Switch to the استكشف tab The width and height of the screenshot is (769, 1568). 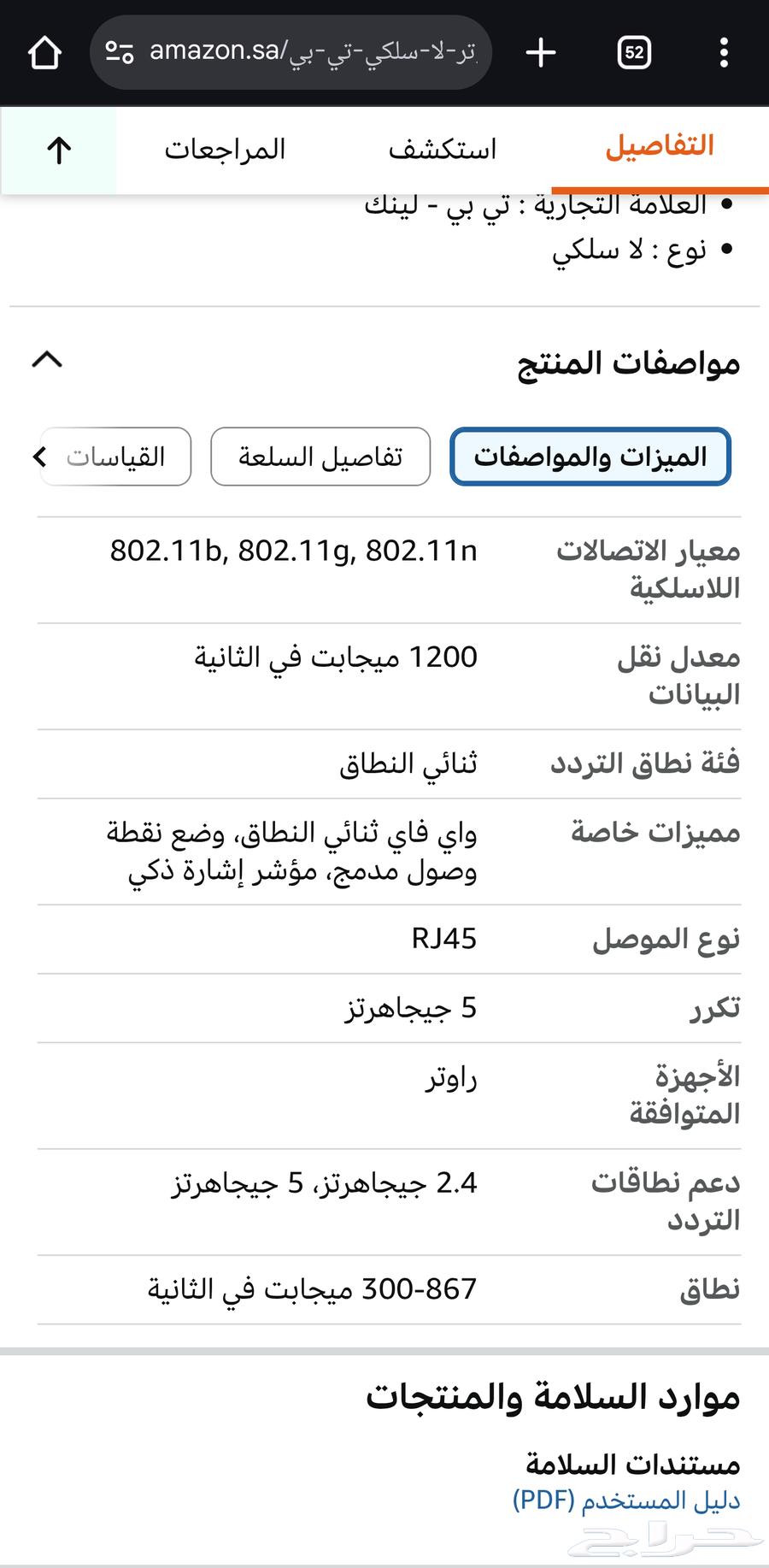(x=442, y=150)
